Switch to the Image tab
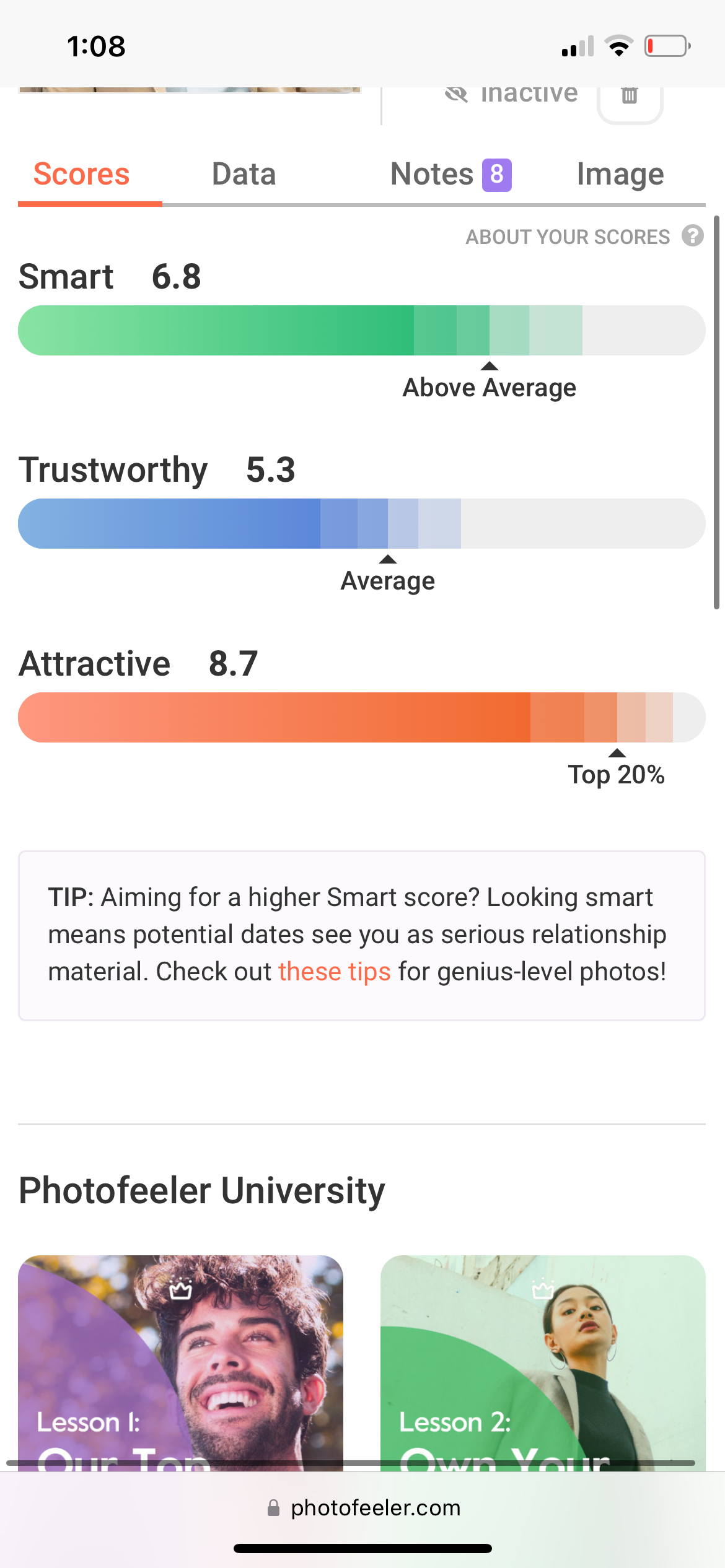The width and height of the screenshot is (725, 1568). [620, 174]
